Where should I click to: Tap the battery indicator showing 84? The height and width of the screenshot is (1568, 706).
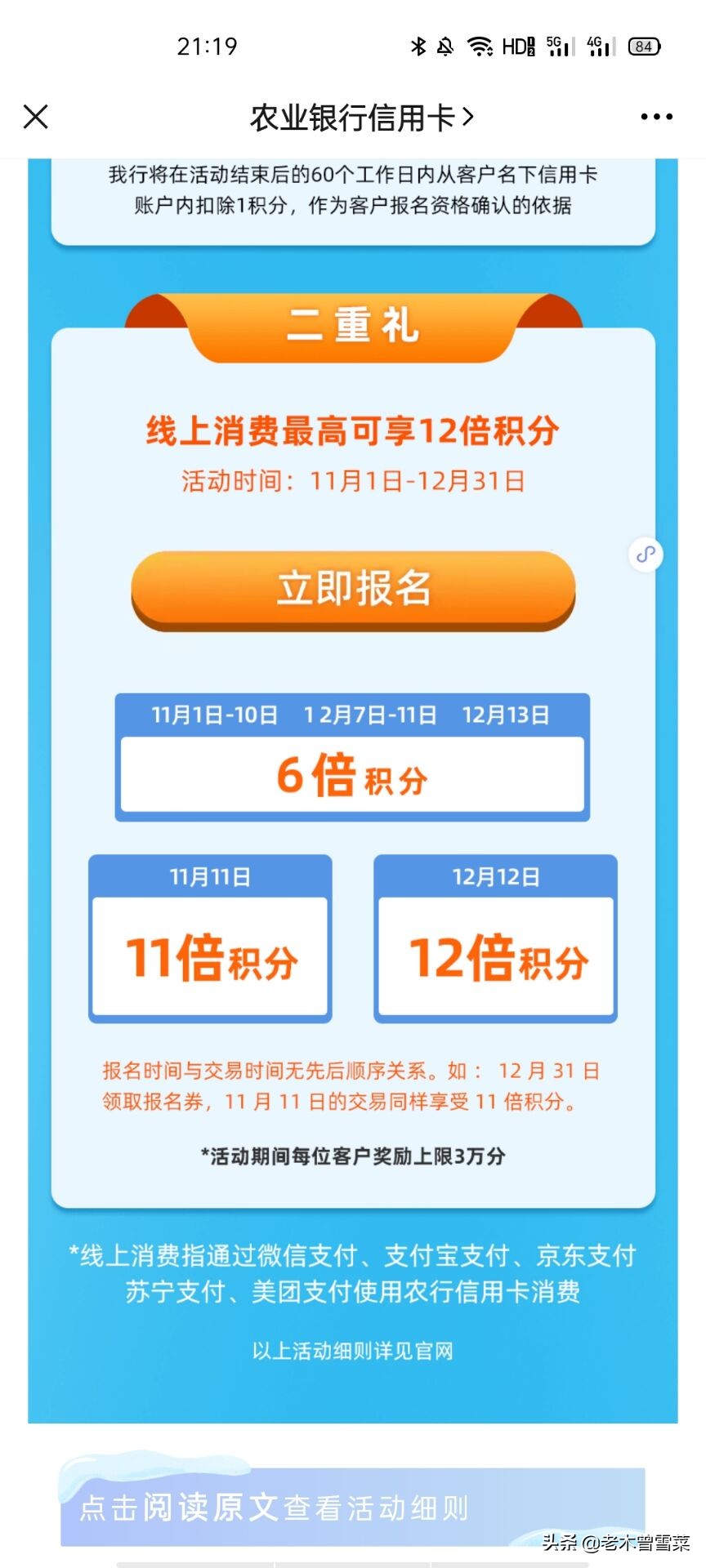point(643,47)
